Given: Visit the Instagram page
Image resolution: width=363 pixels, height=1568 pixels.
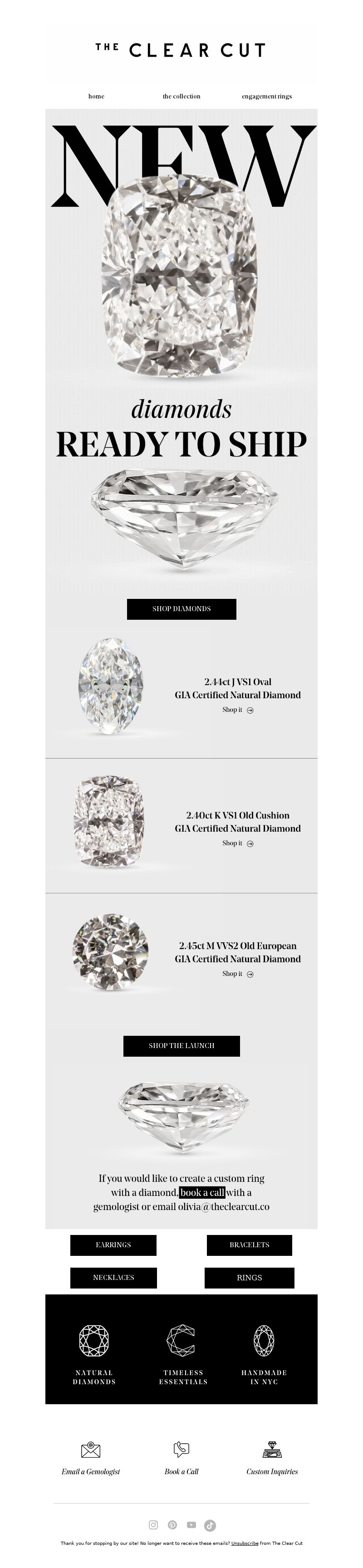Looking at the screenshot, I should pos(153,1525).
